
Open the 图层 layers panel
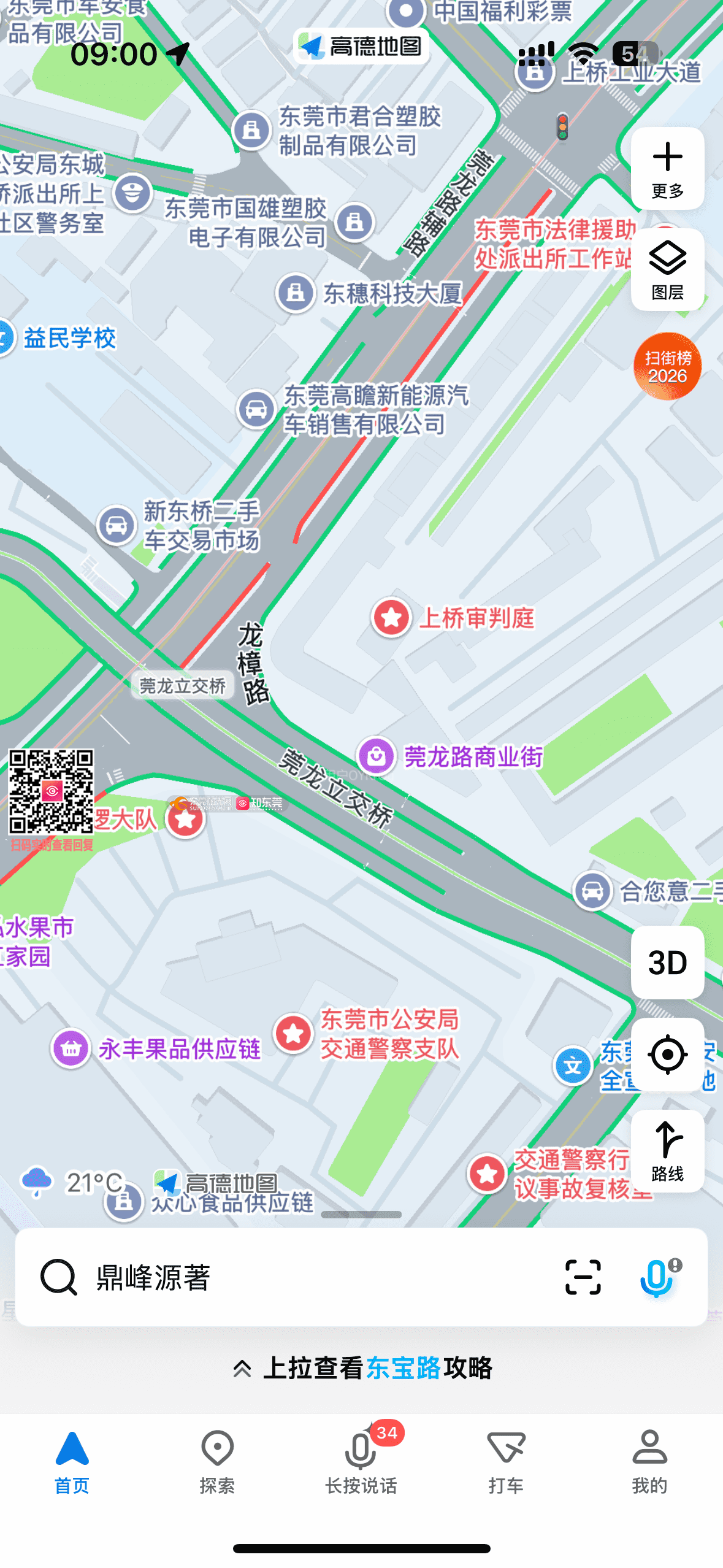tap(667, 269)
